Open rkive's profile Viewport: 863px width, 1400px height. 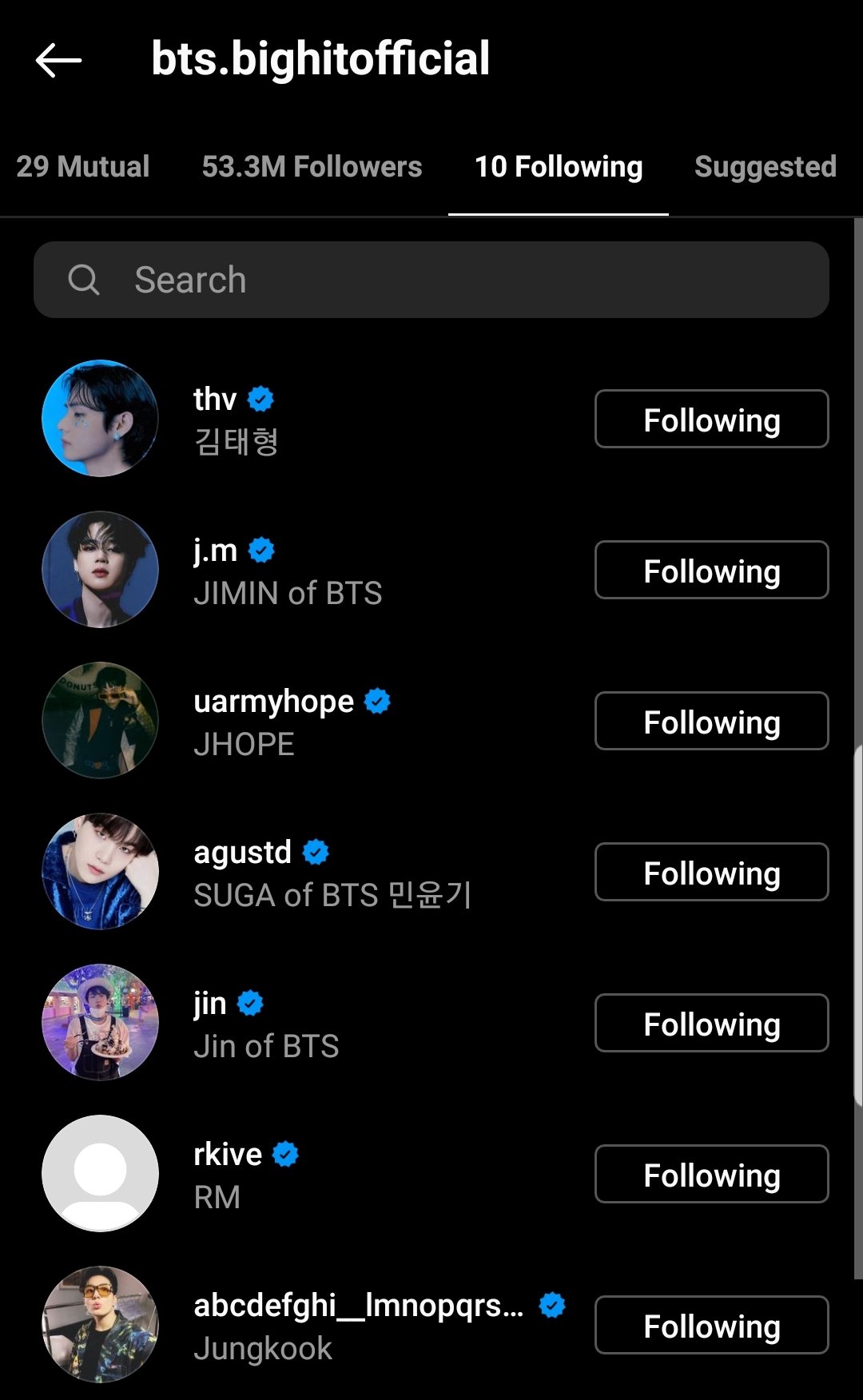pos(228,1155)
